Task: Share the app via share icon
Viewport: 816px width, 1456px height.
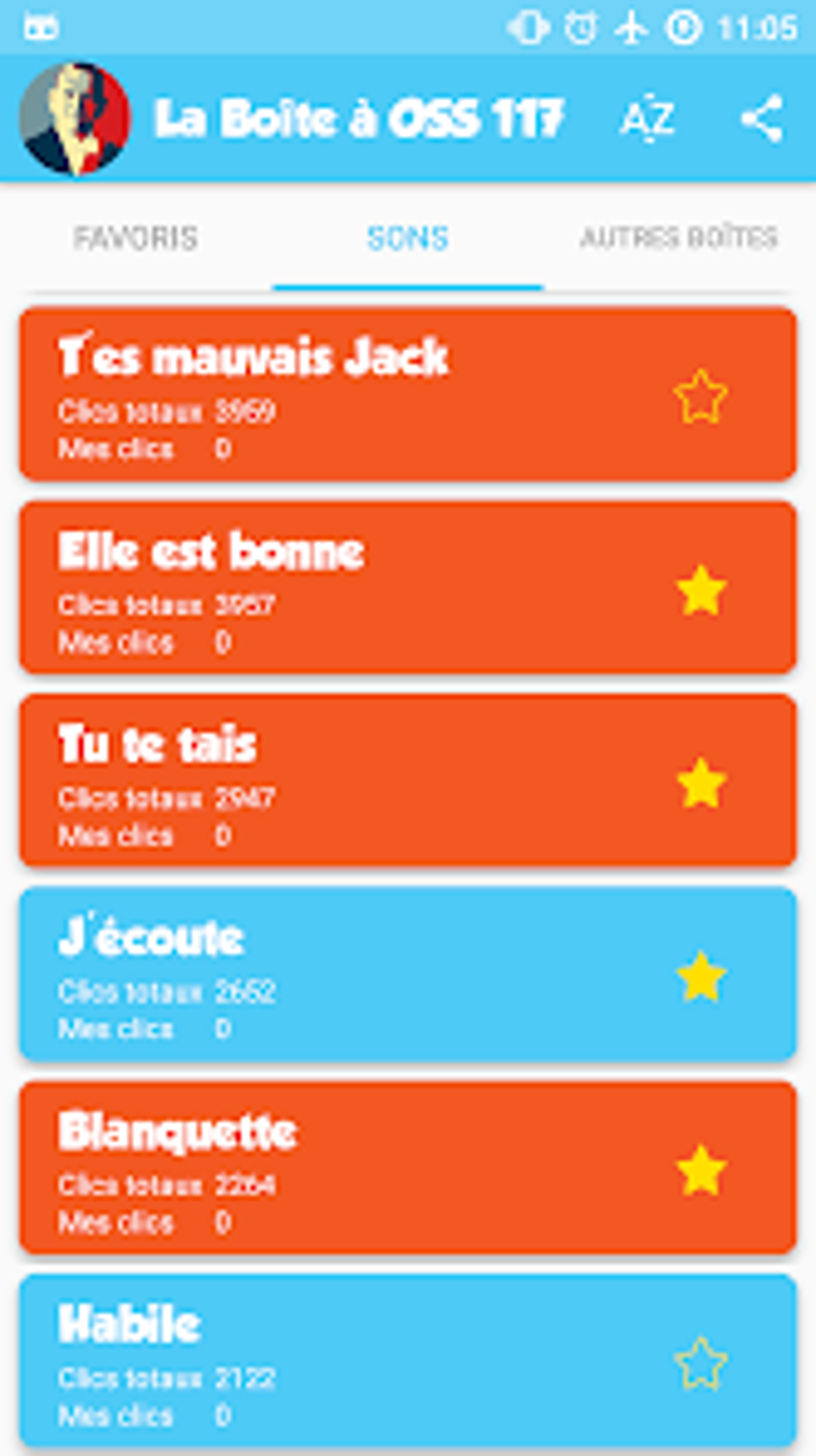Action: click(761, 118)
